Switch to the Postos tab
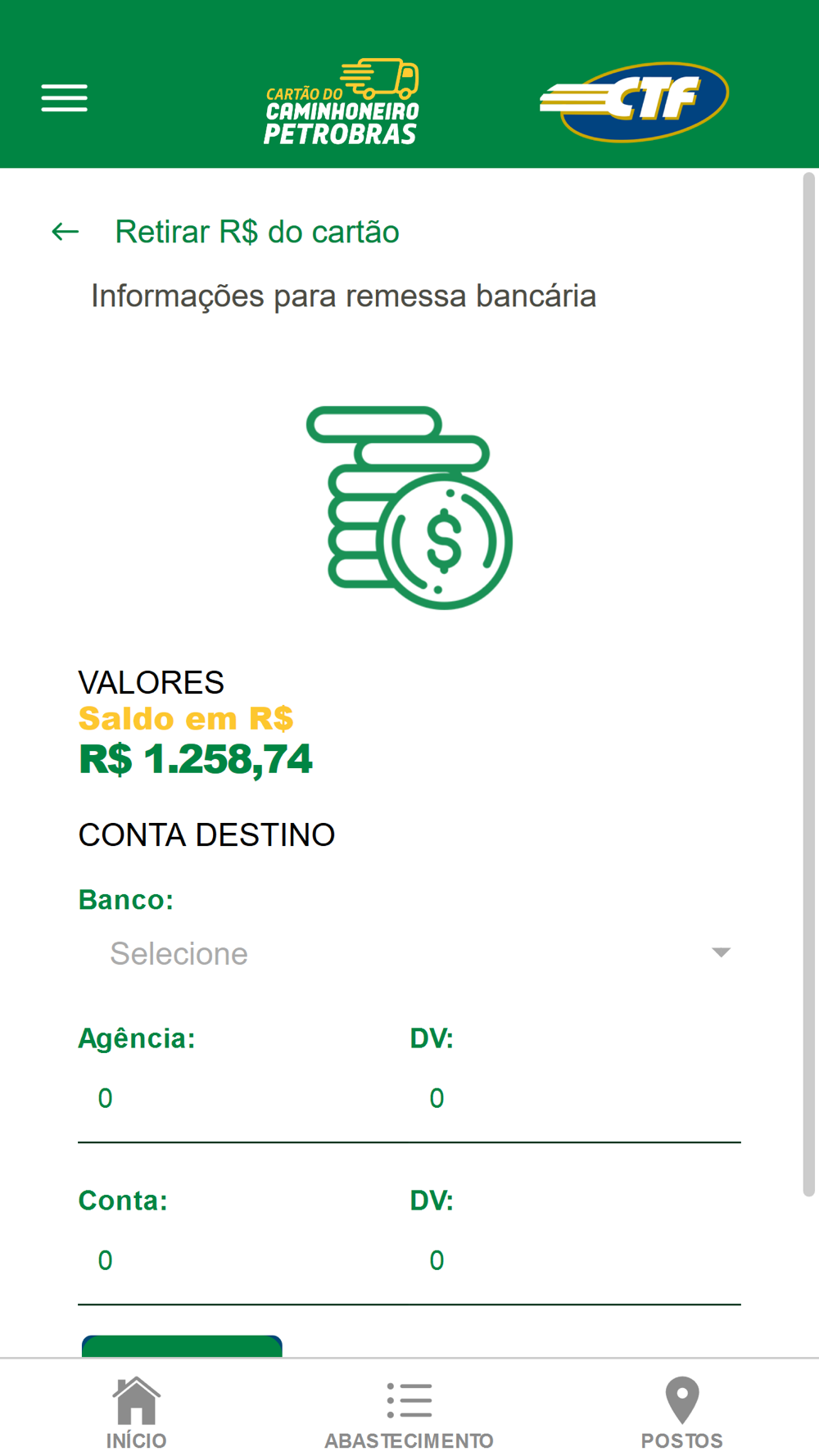This screenshot has height=1456, width=819. [681, 1412]
